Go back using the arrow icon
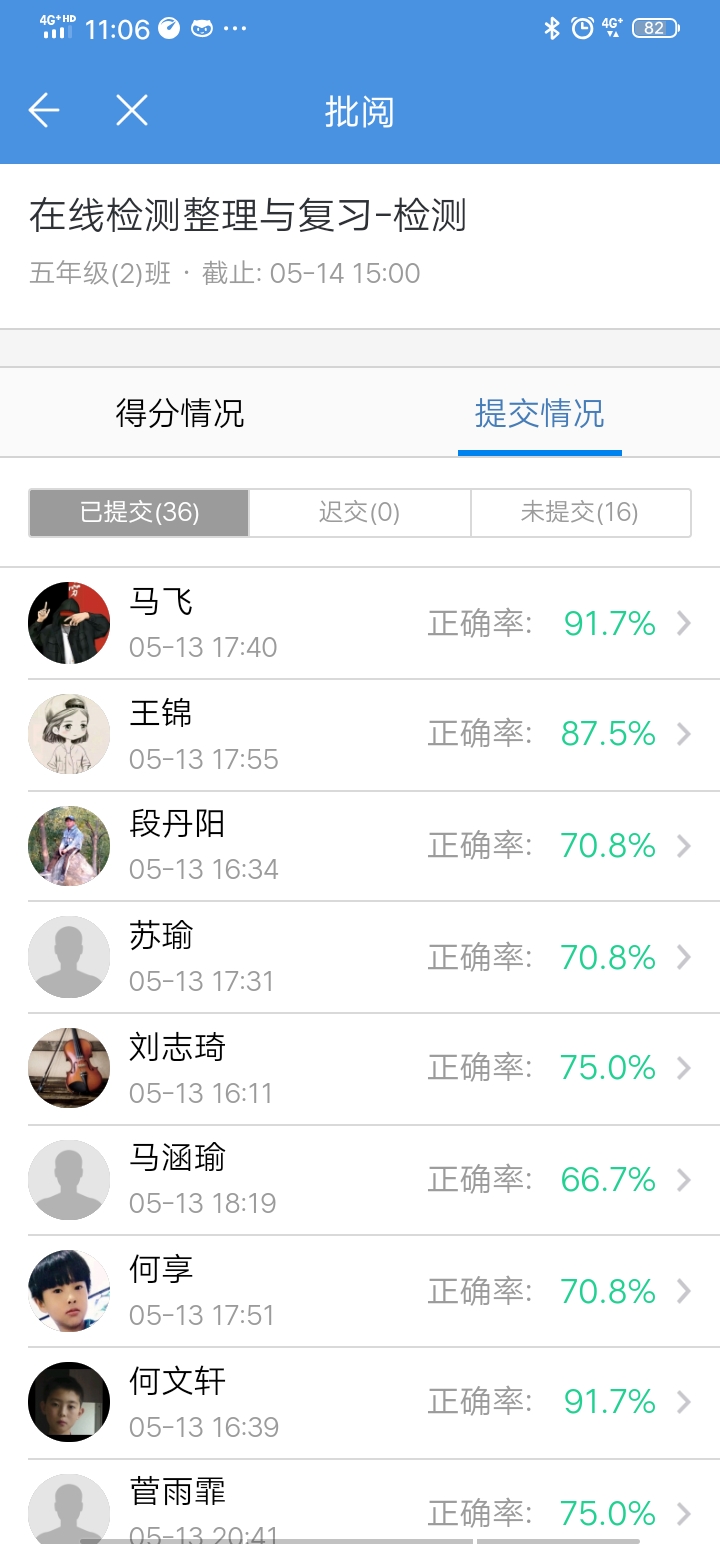Image resolution: width=720 pixels, height=1544 pixels. point(44,110)
